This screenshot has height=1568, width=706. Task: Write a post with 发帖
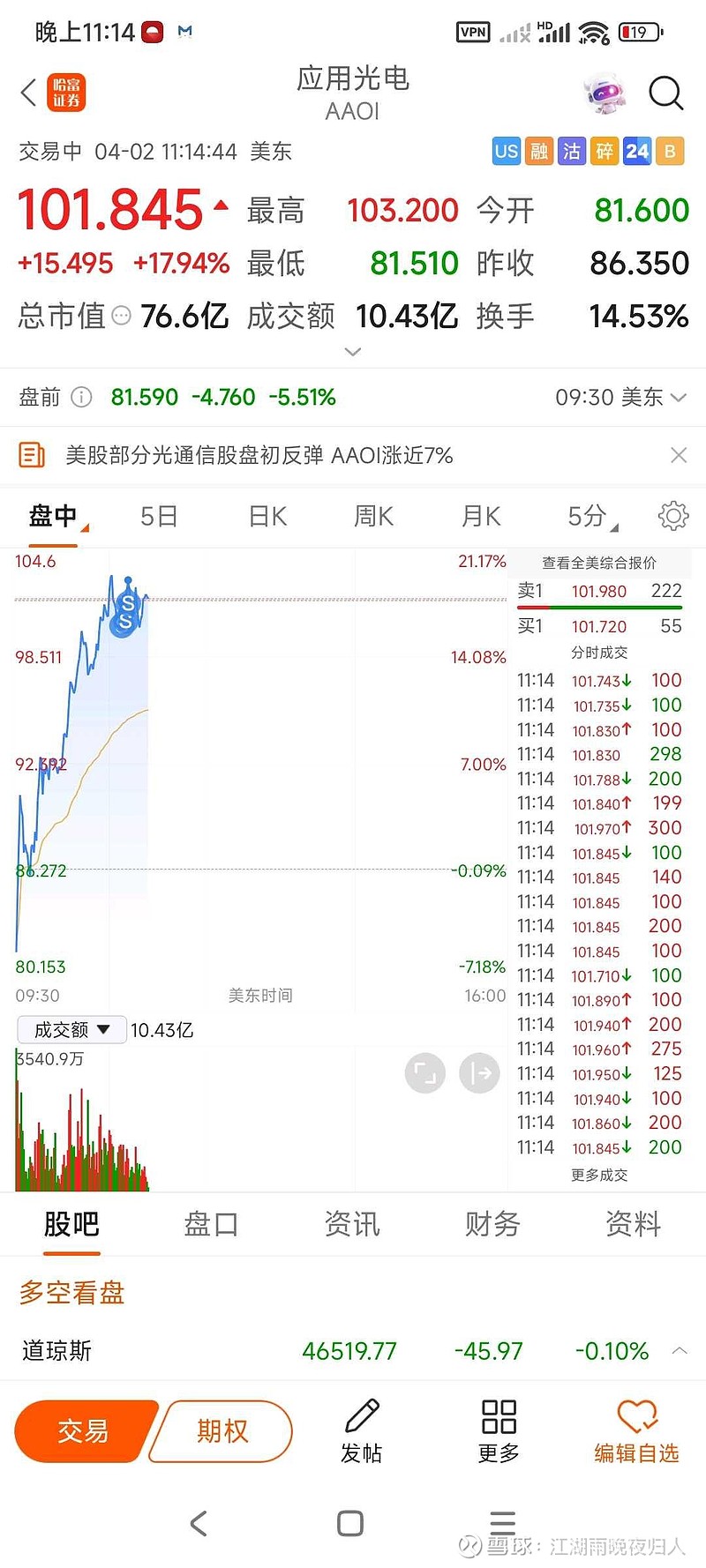pos(362,1430)
